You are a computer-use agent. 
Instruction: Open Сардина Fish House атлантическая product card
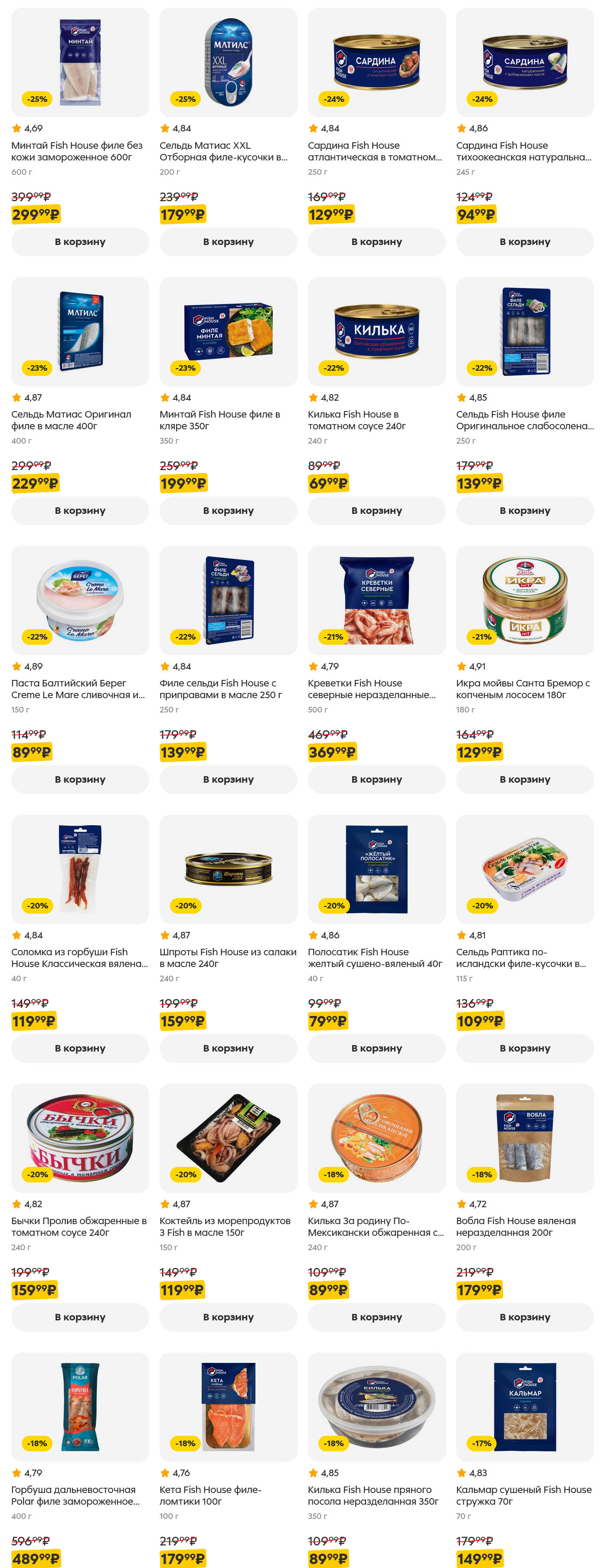coord(376,151)
